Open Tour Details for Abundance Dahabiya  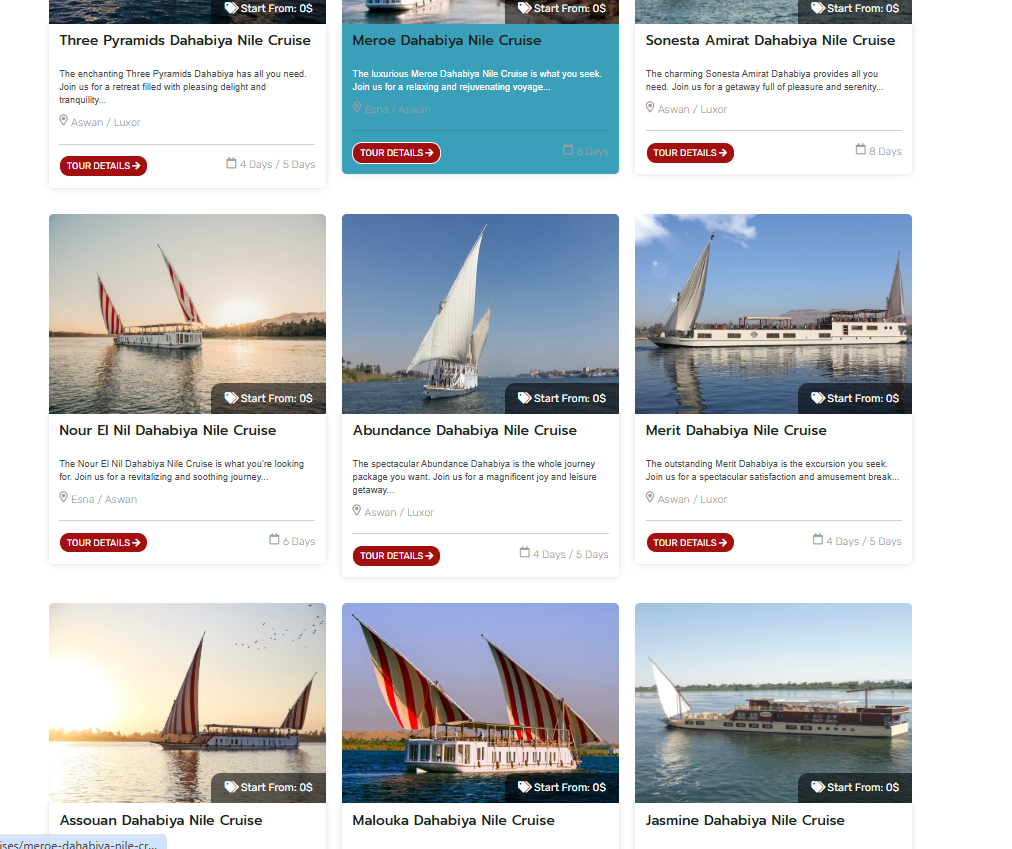[x=396, y=556]
